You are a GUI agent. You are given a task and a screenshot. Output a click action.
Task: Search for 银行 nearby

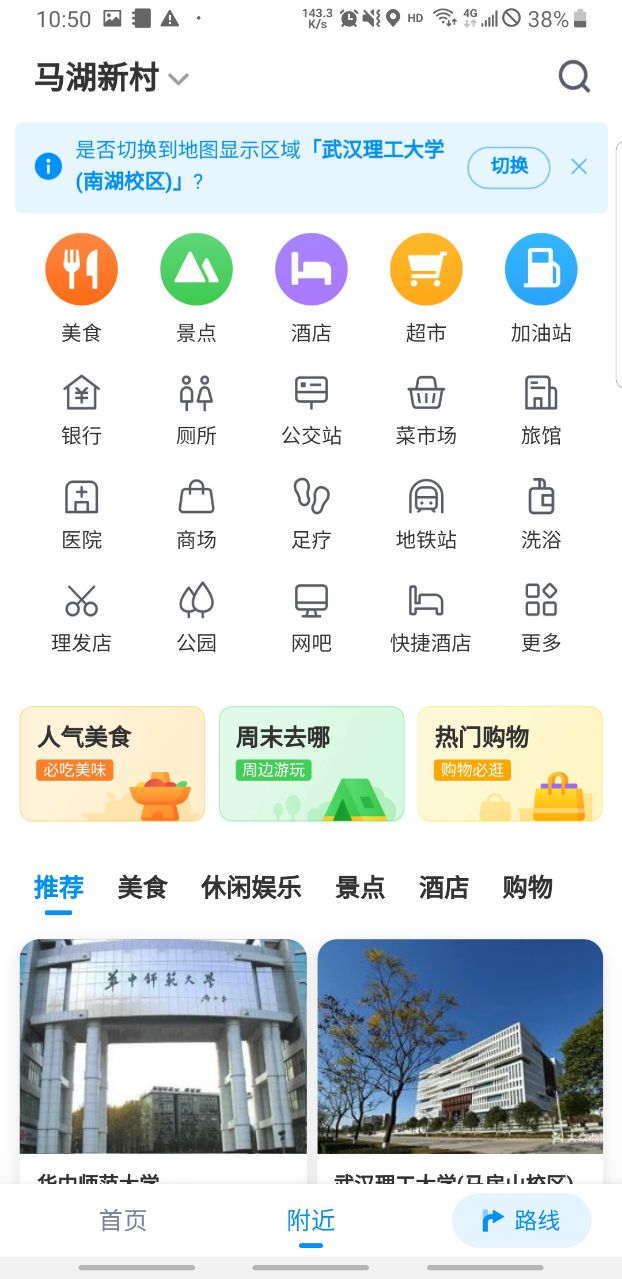pyautogui.click(x=81, y=408)
